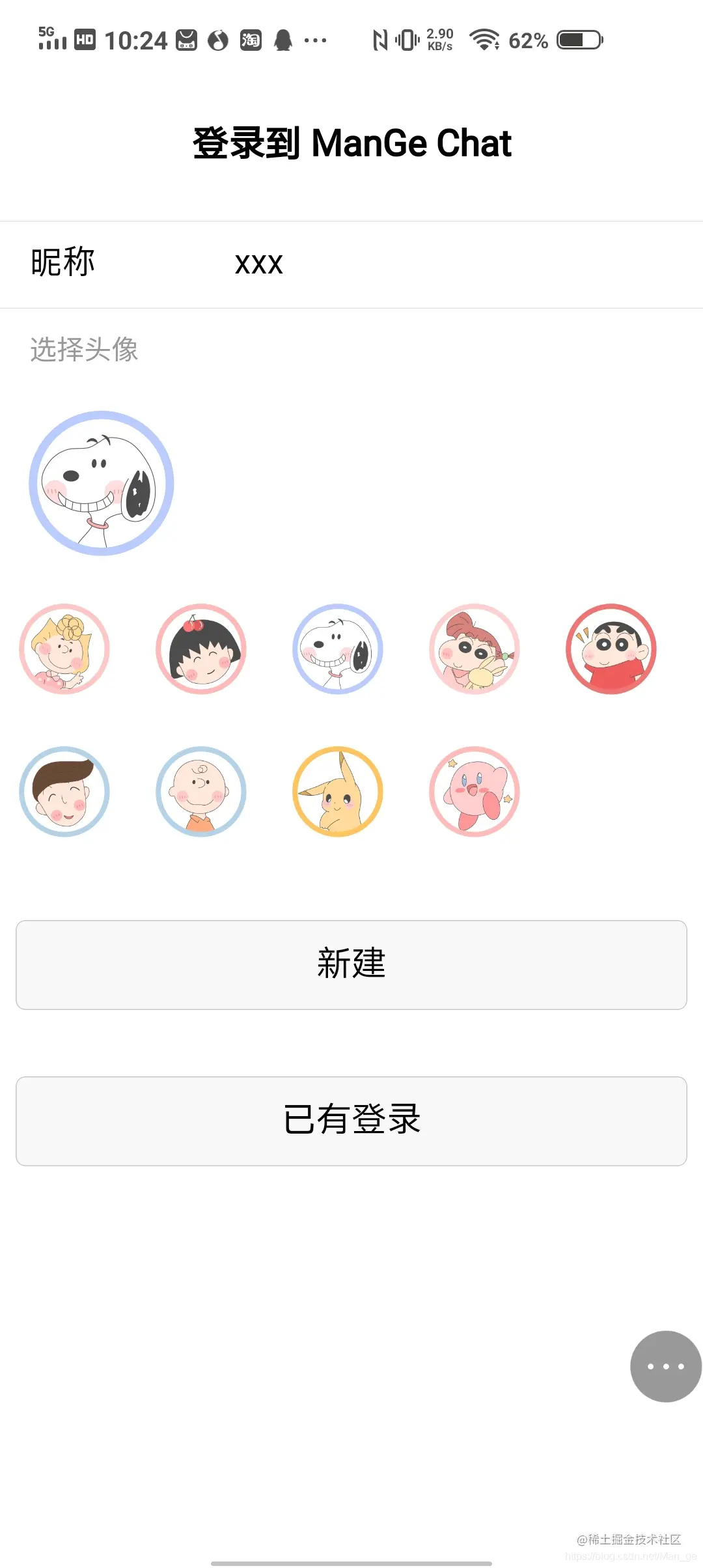Tap the 选择头像 section label
The width and height of the screenshot is (703, 1568).
coord(83,350)
